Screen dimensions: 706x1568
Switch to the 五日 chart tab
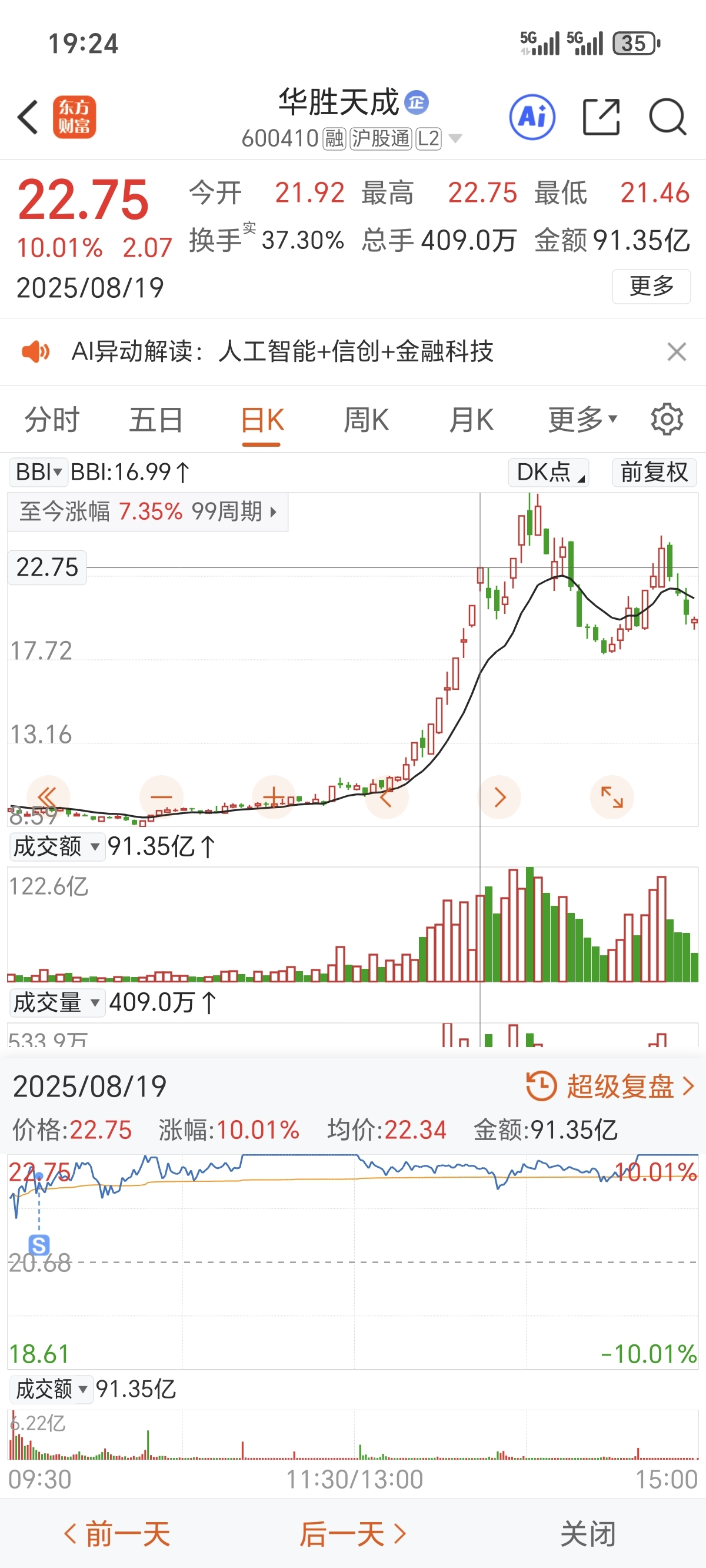[x=156, y=420]
